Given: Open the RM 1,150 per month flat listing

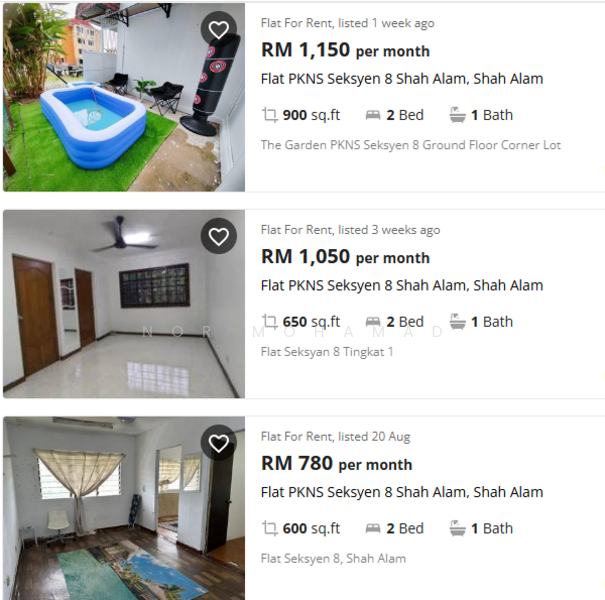Looking at the screenshot, I should point(402,79).
